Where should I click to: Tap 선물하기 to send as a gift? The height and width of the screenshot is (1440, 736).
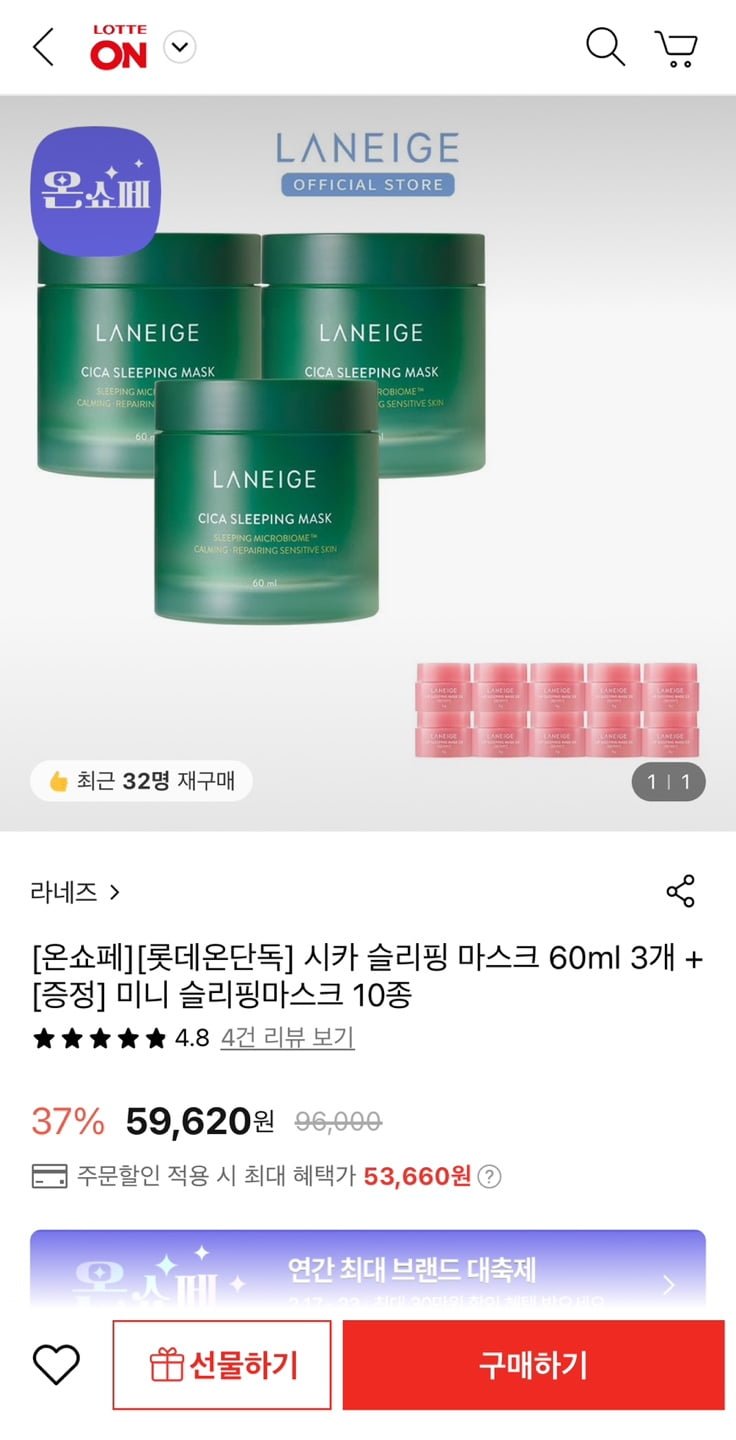(222, 1365)
